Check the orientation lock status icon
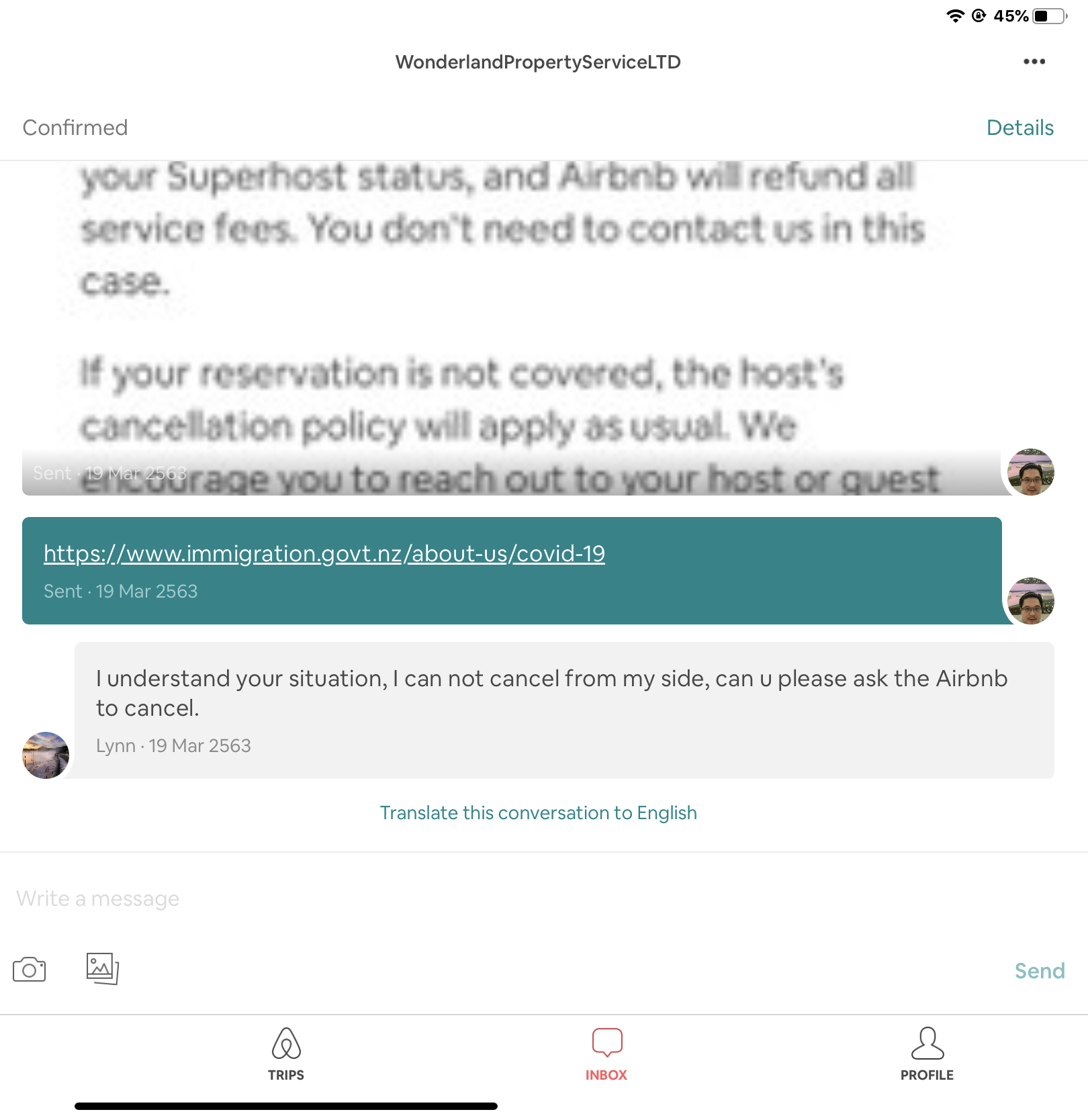 pos(979,15)
